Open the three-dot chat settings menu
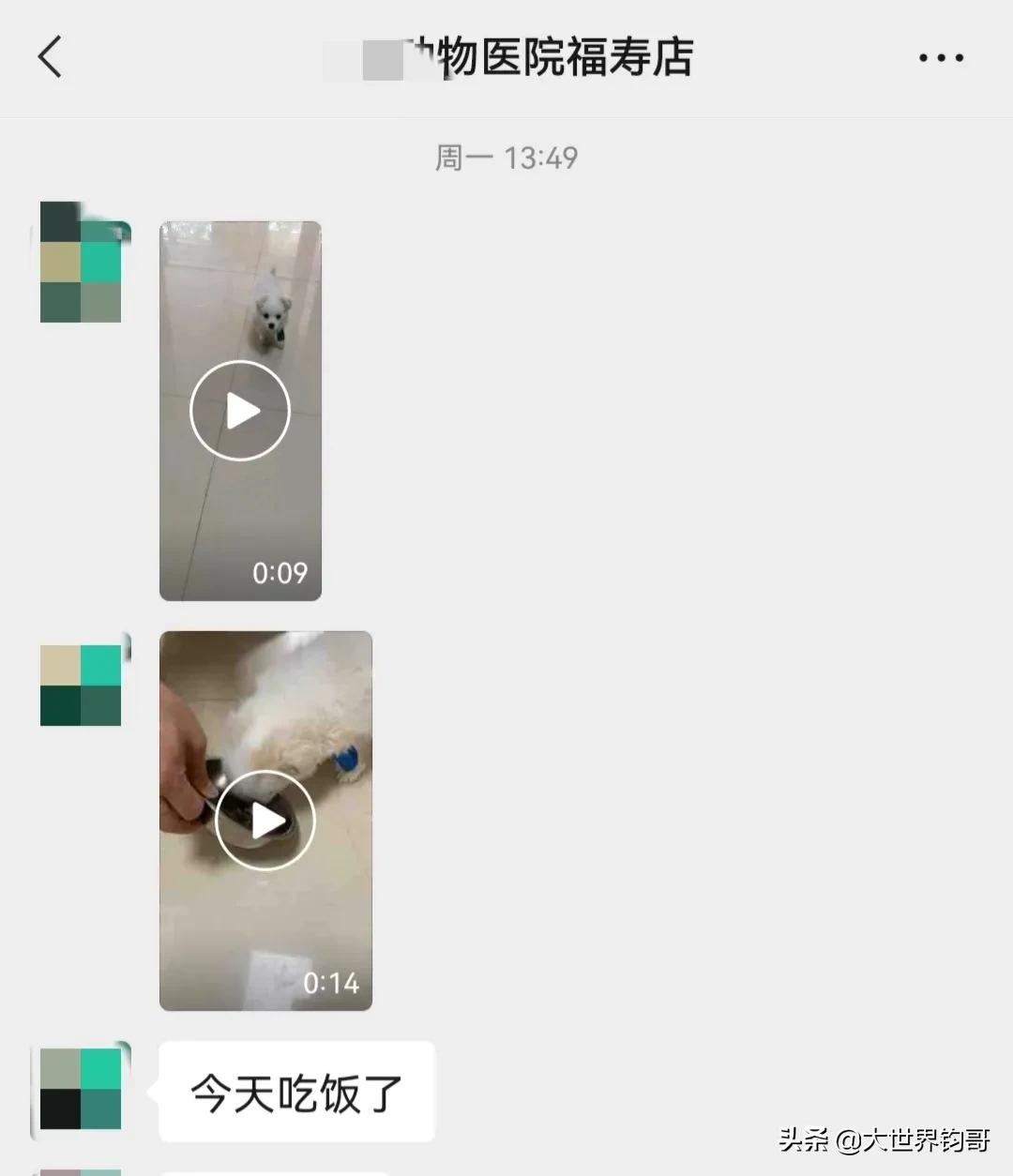1013x1176 pixels. [x=941, y=56]
